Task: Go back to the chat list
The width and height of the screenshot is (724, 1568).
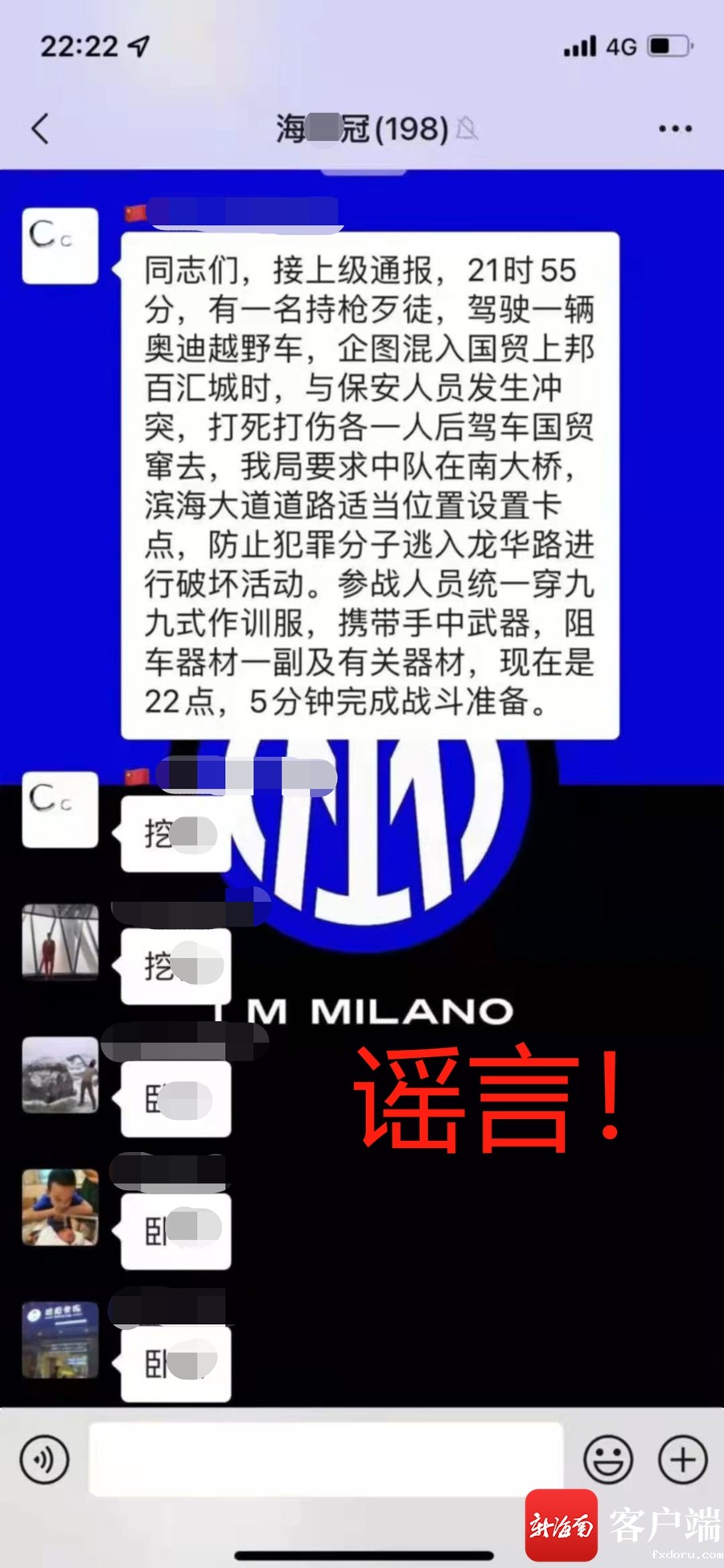Action: point(40,129)
